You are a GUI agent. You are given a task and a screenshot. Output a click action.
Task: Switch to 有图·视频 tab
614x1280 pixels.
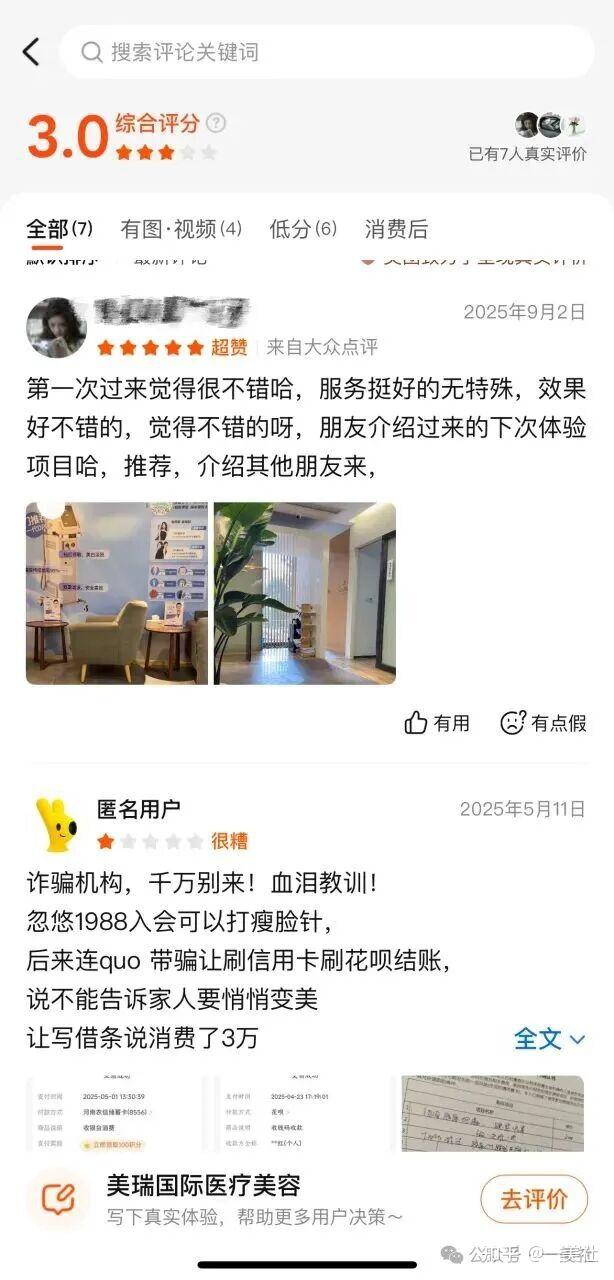[x=181, y=228]
